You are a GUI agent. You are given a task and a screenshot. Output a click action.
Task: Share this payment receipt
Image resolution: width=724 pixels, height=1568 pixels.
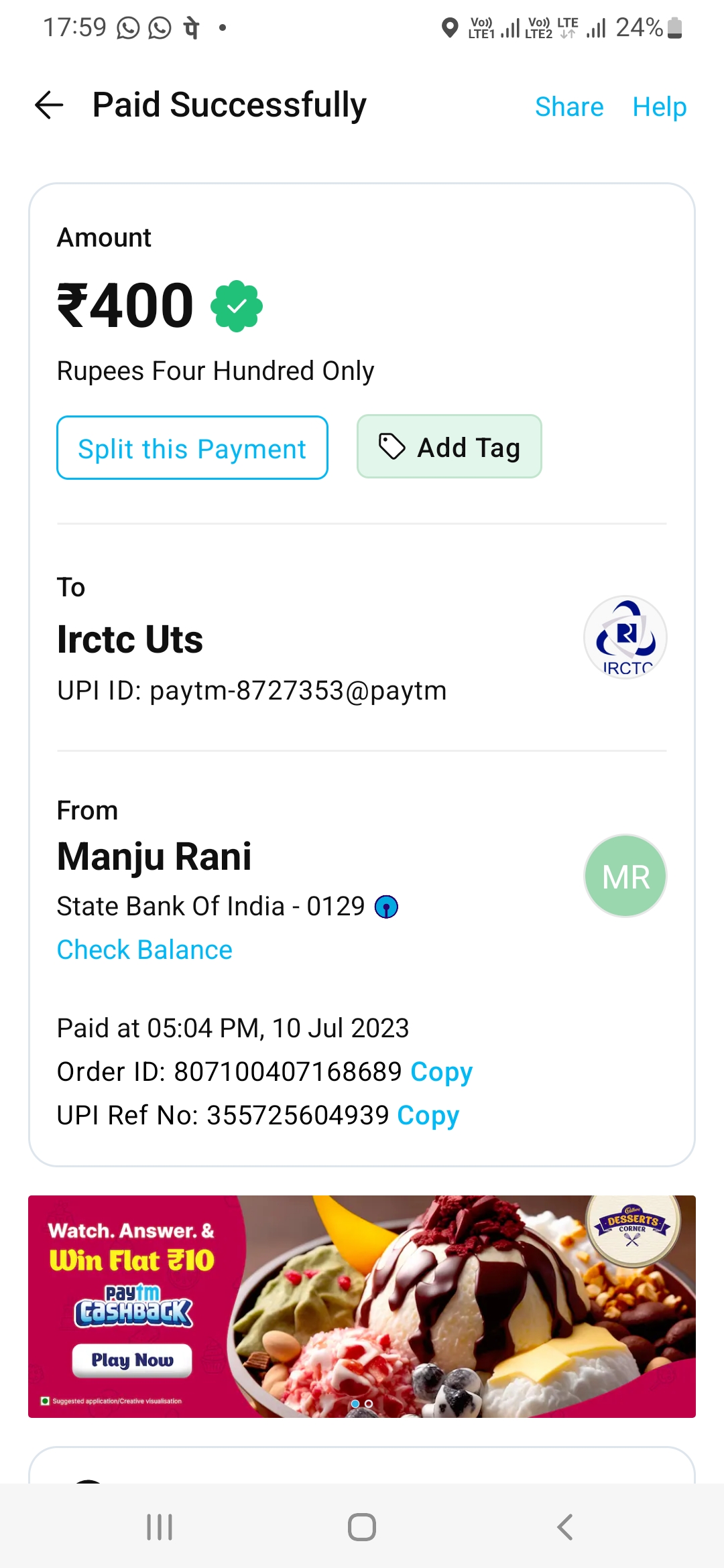[569, 107]
